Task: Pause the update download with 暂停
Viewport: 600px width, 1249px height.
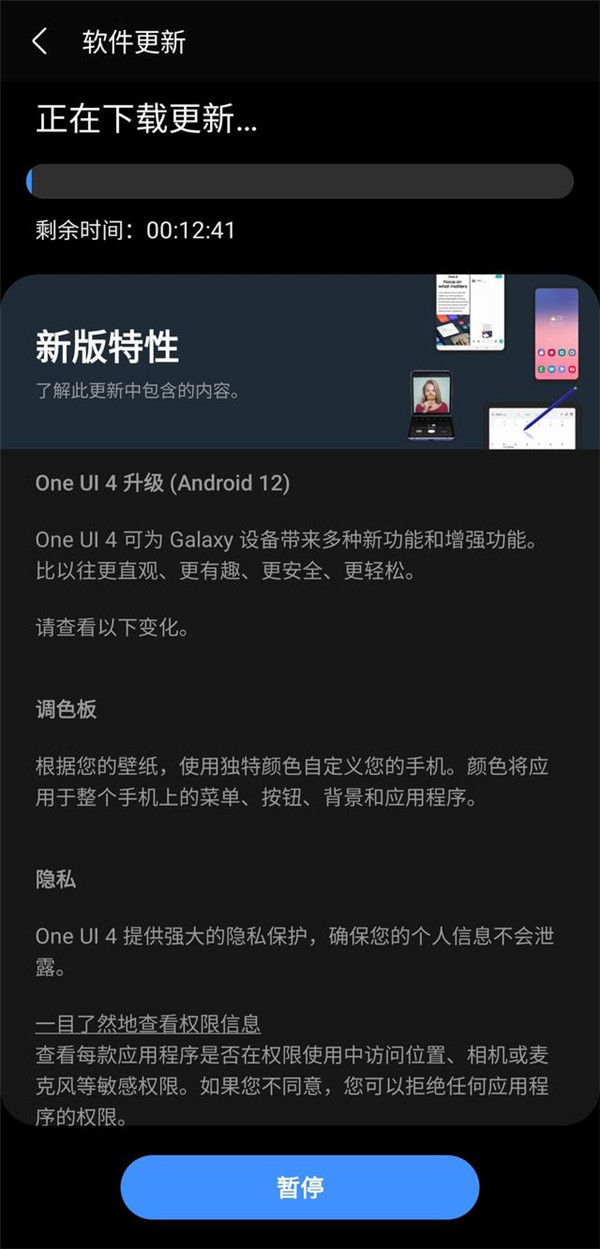Action: [x=299, y=1187]
